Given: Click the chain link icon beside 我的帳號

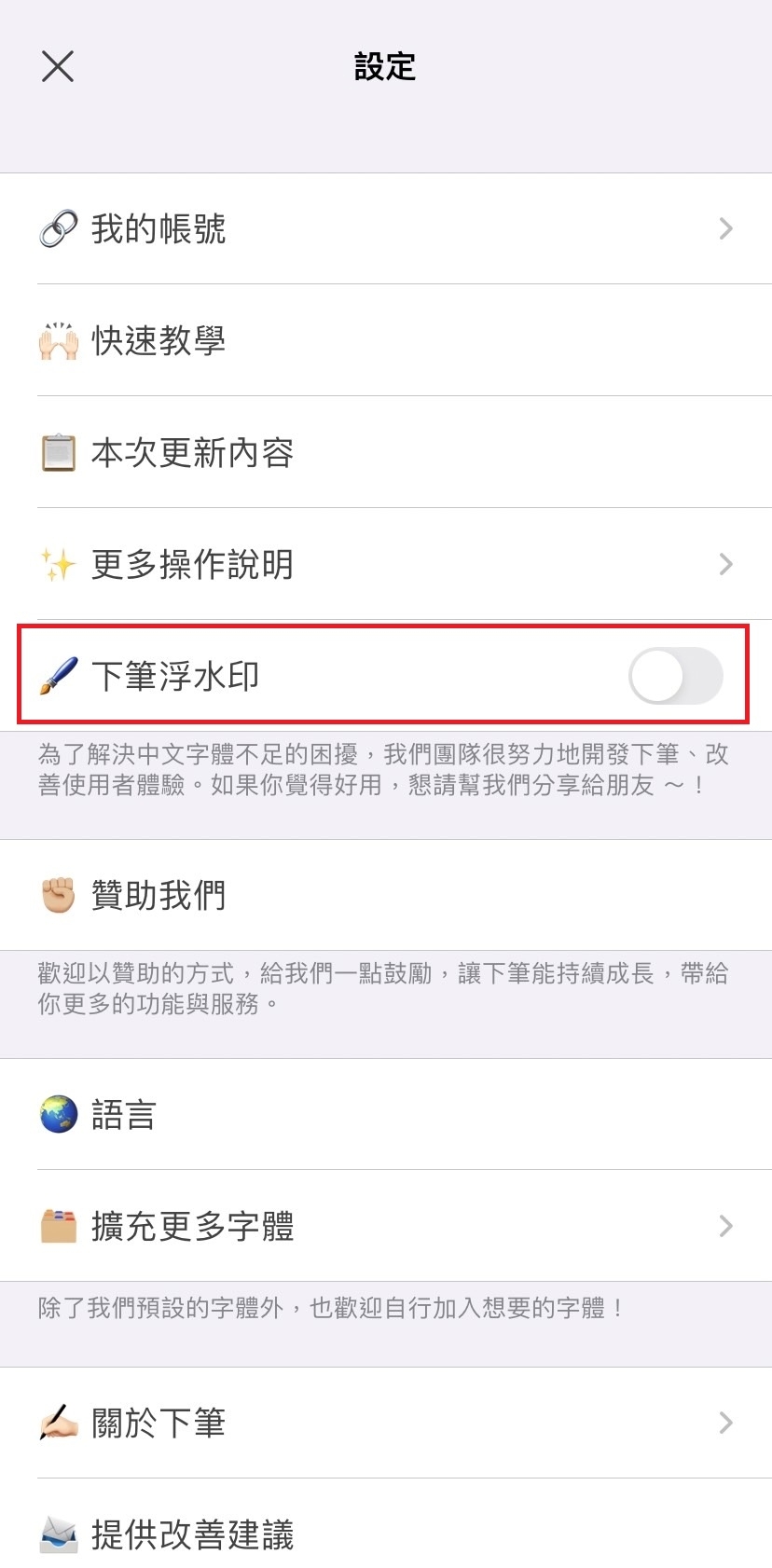Looking at the screenshot, I should 58,228.
